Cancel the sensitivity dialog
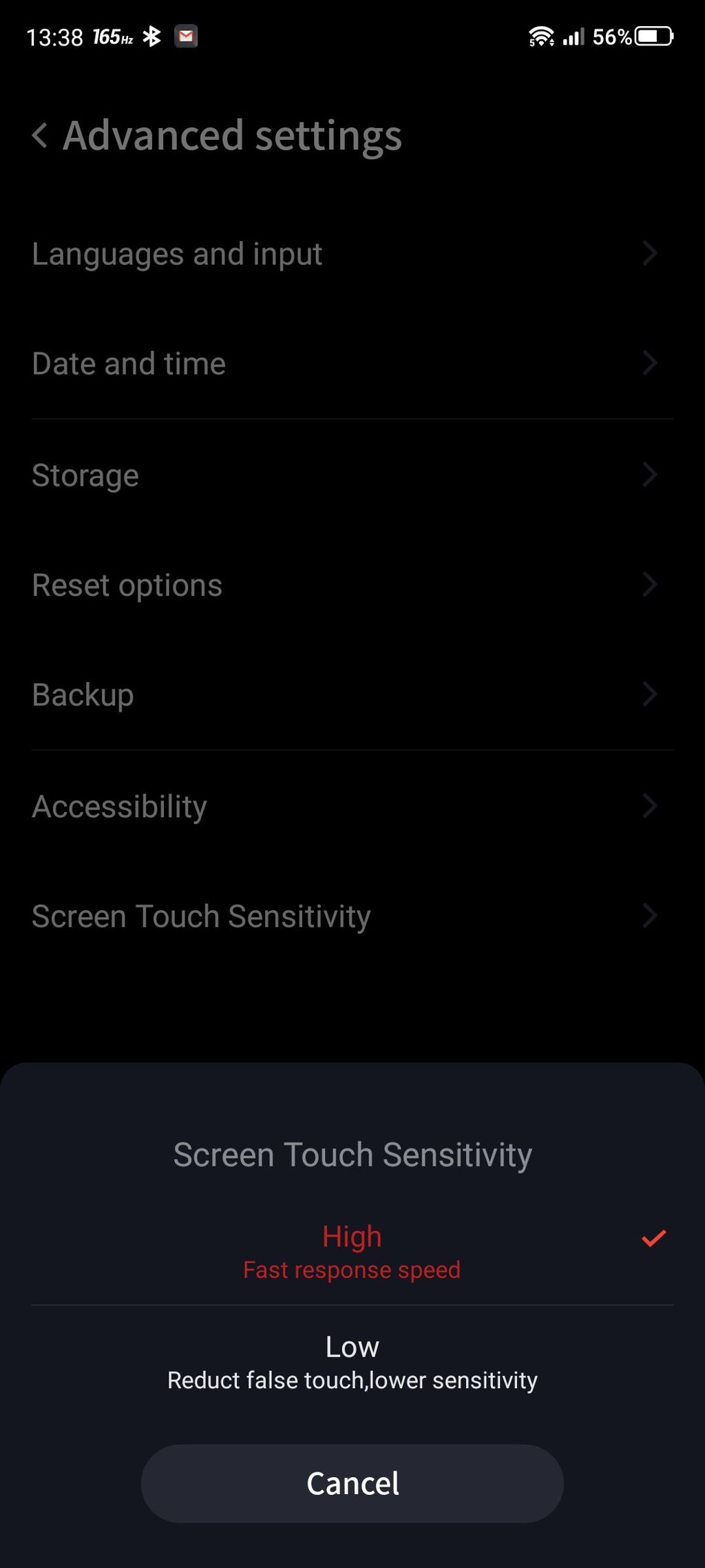Screen dimensions: 705x1568 (x=352, y=1483)
